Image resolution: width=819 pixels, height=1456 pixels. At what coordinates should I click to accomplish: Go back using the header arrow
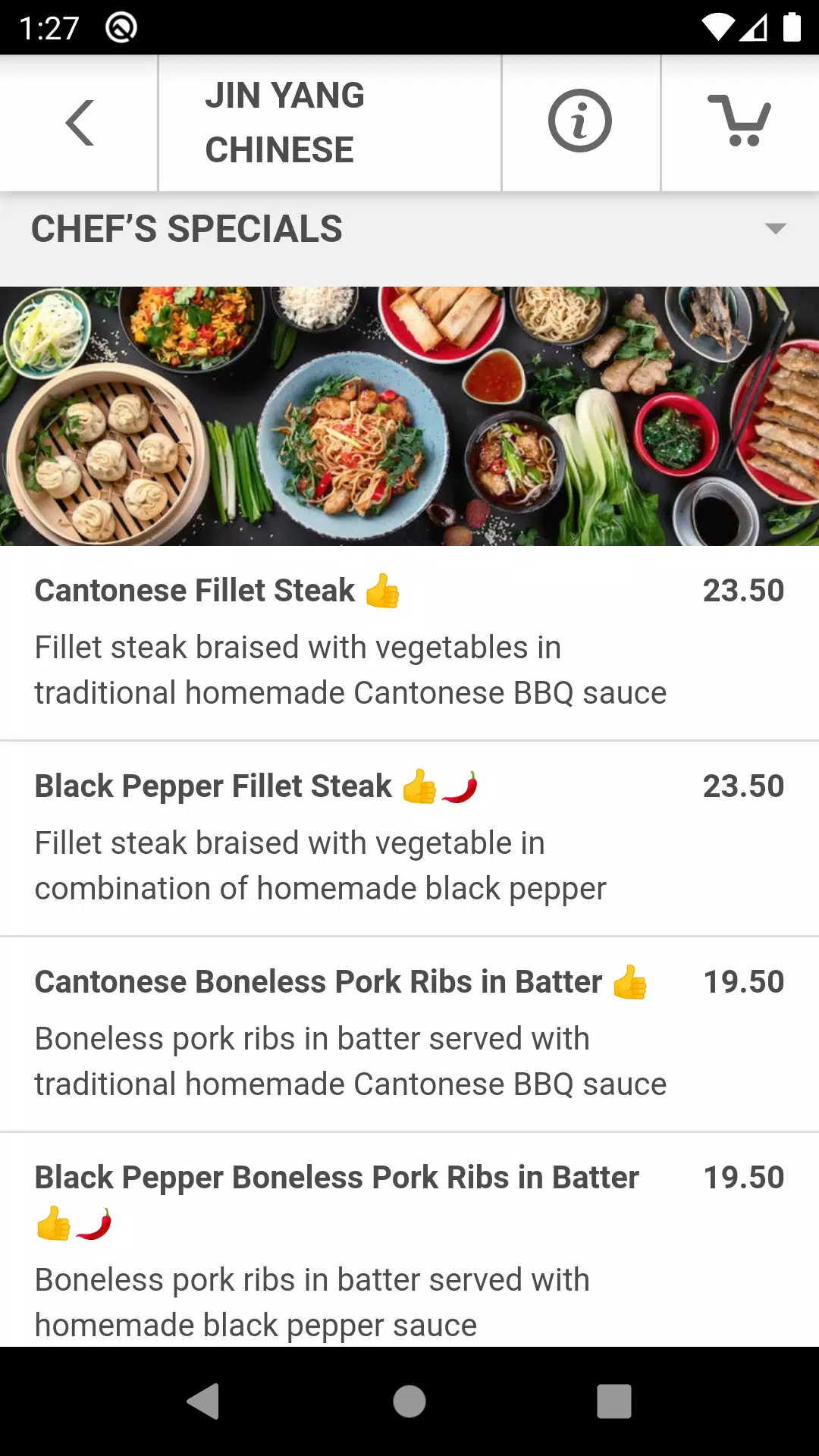tap(79, 122)
